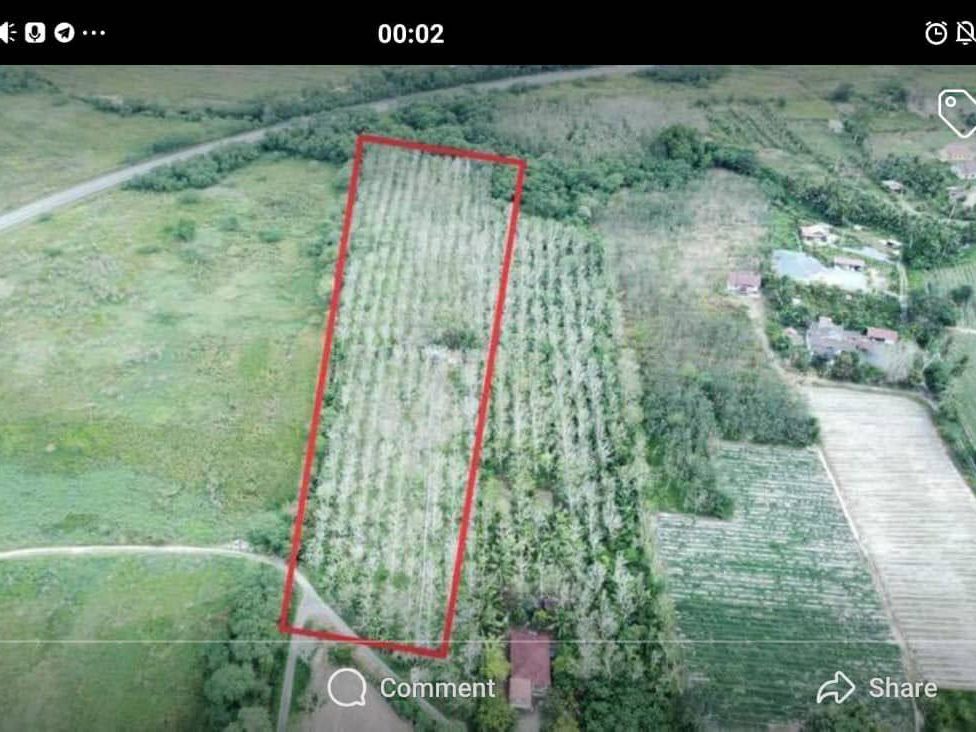Open the Comment section for this photo

[411, 688]
